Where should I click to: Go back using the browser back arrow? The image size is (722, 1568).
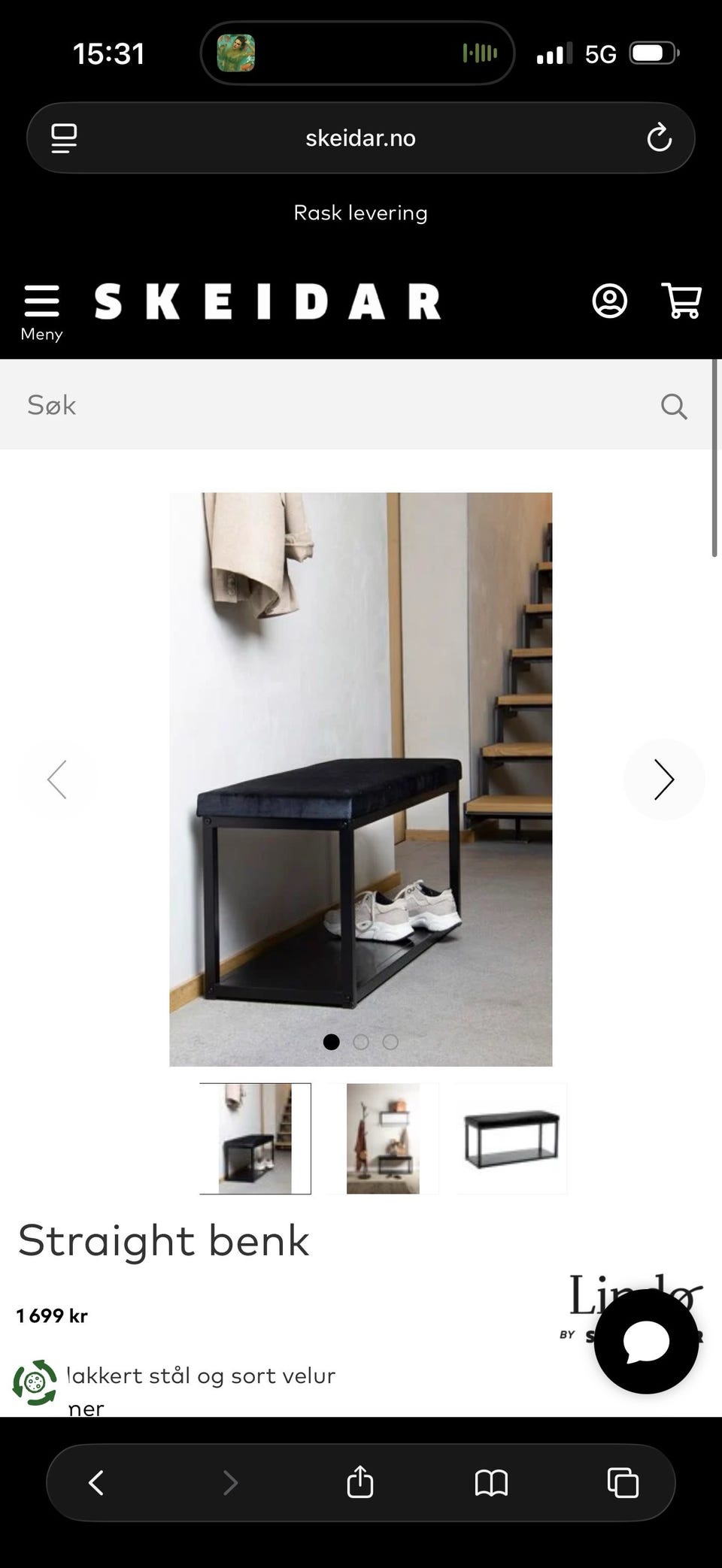pyautogui.click(x=96, y=1483)
